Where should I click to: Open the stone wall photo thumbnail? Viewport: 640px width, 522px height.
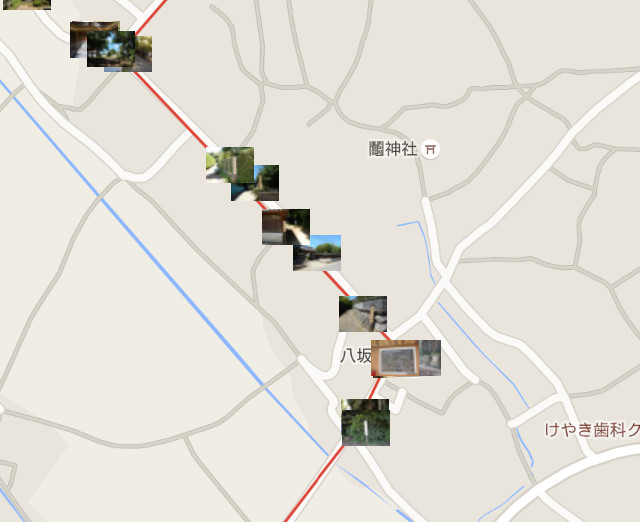click(362, 314)
